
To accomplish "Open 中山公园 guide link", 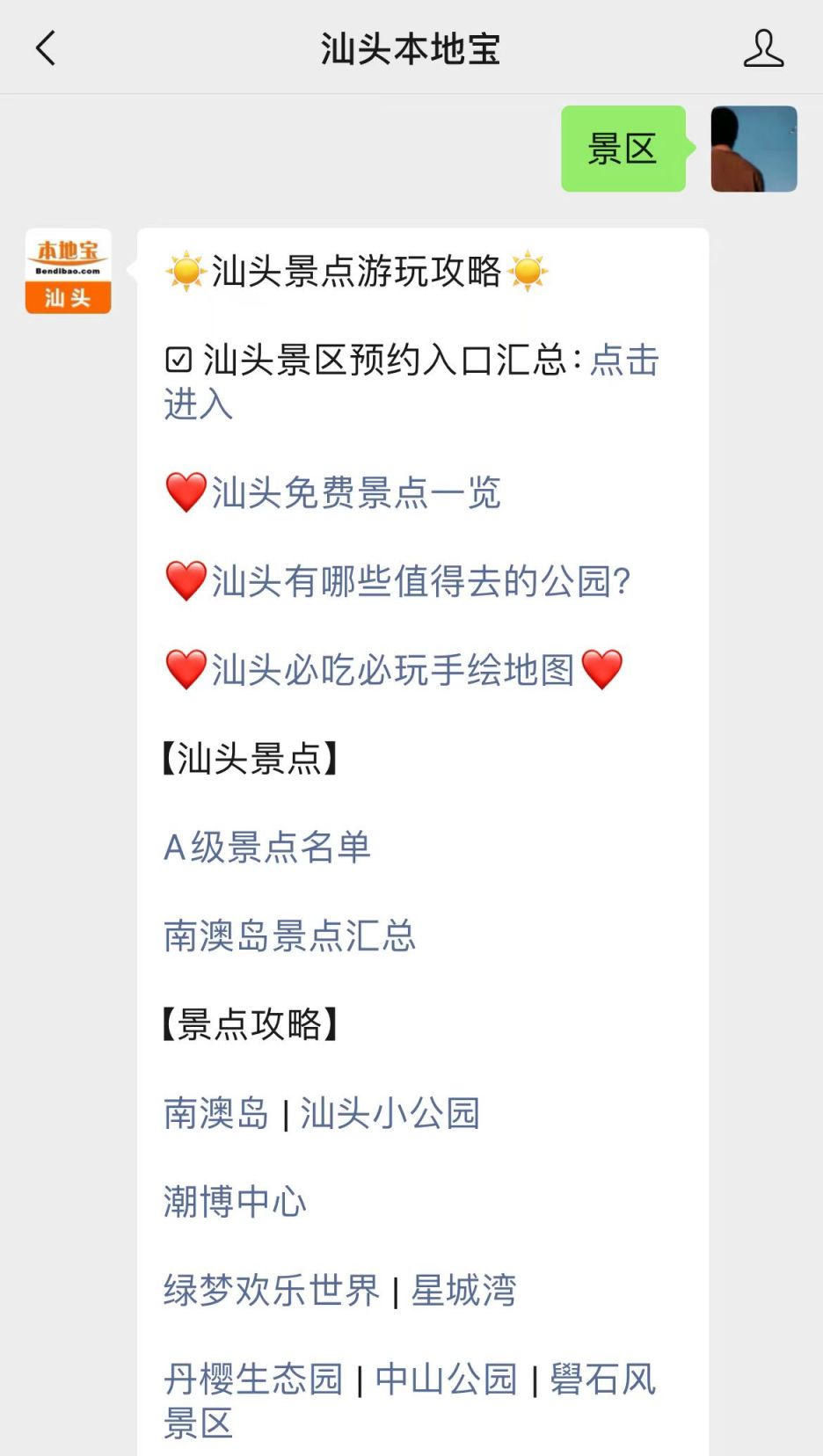I will [446, 1380].
